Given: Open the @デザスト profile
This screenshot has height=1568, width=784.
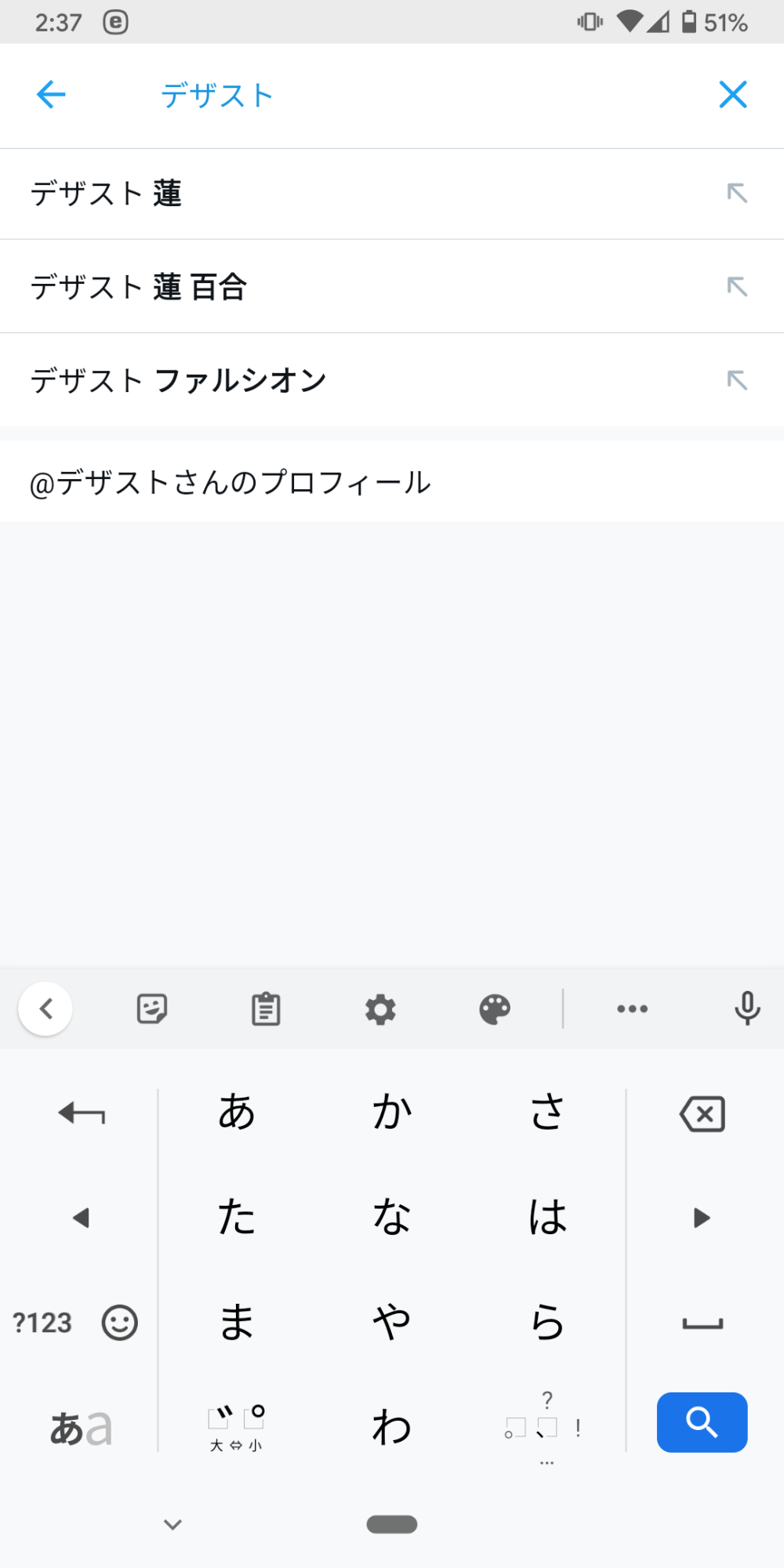Looking at the screenshot, I should point(230,482).
